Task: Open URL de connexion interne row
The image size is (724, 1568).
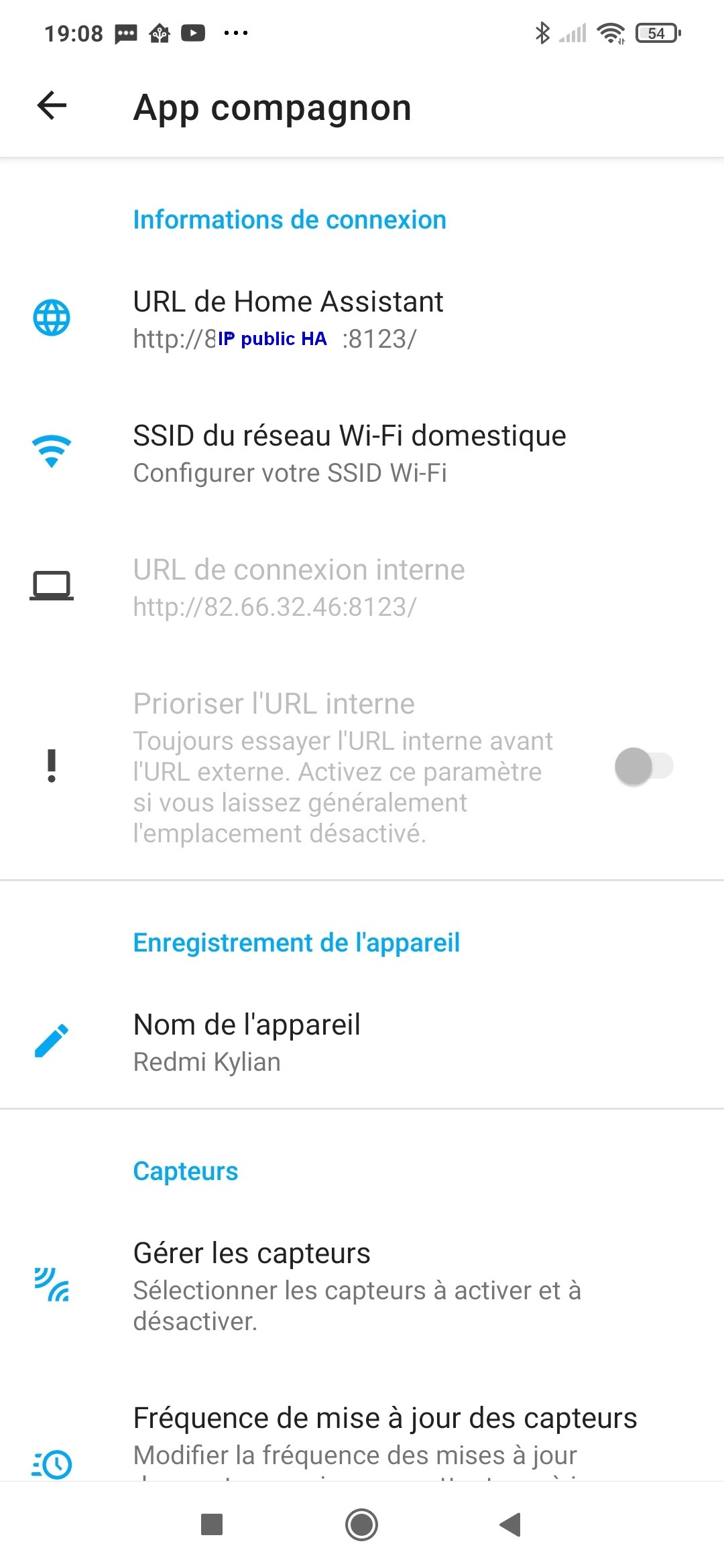Action: (x=362, y=587)
